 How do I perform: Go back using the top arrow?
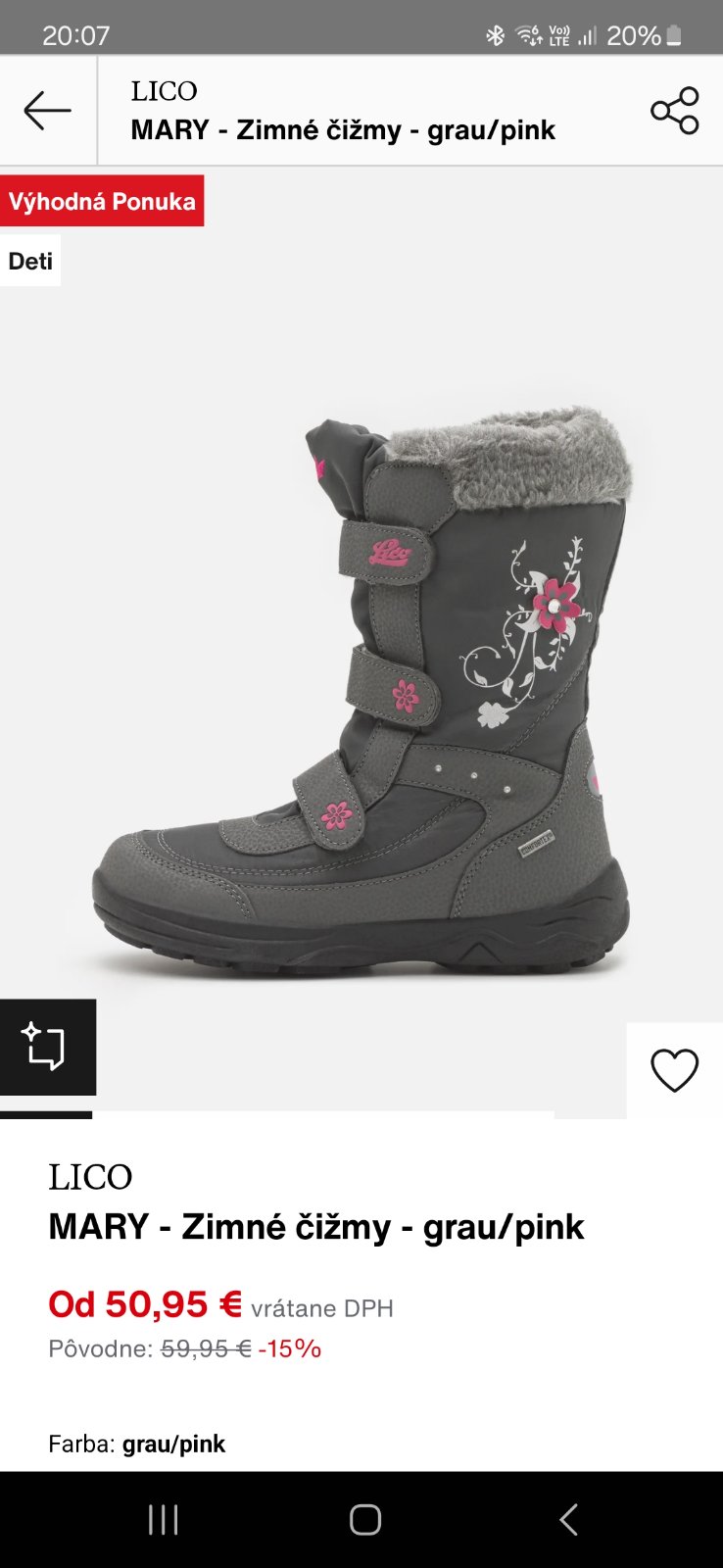point(48,111)
